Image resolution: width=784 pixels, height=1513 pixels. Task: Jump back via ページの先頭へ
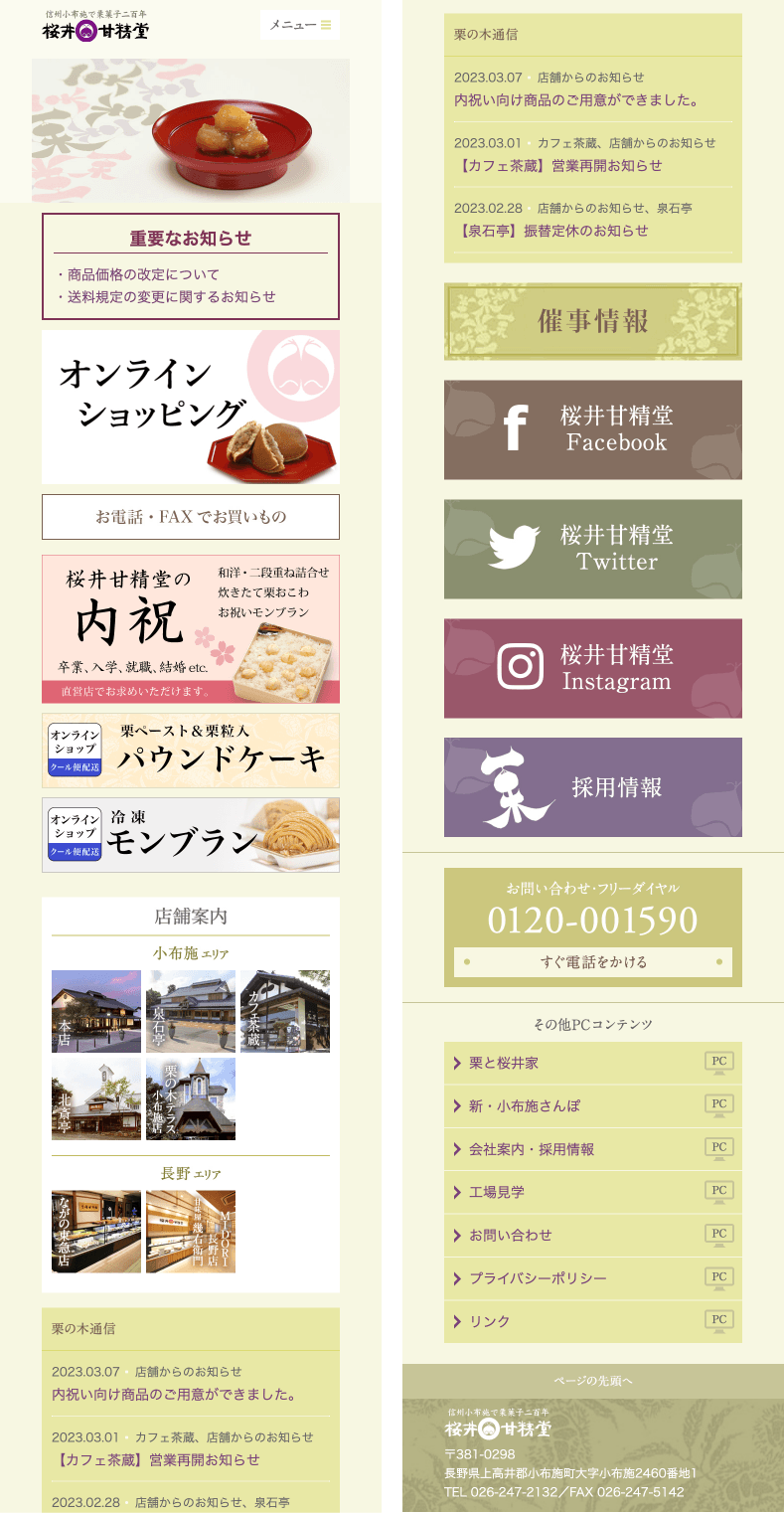pyautogui.click(x=592, y=1380)
